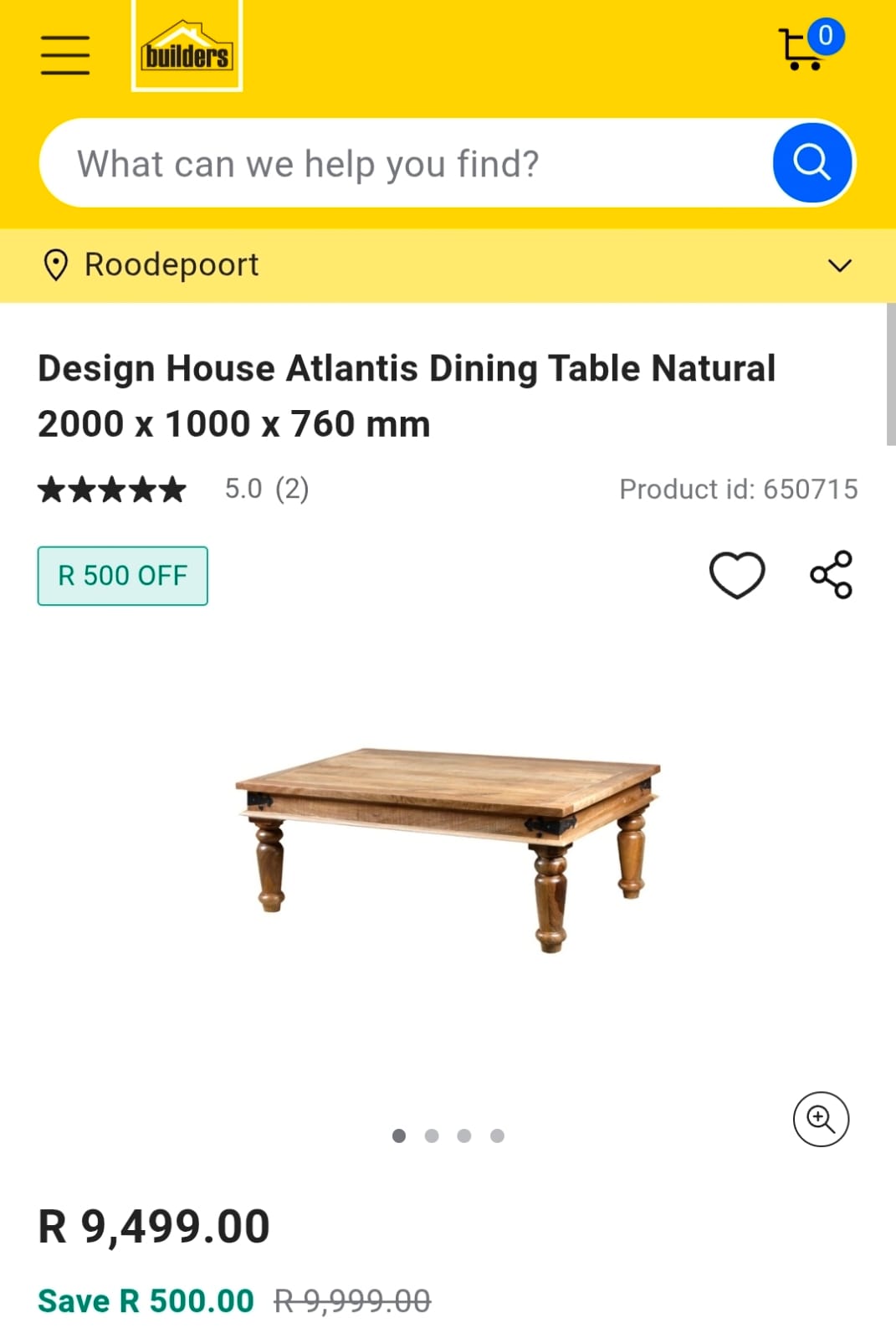Add the table to wishlist heart
The image size is (896, 1338).
coord(736,575)
